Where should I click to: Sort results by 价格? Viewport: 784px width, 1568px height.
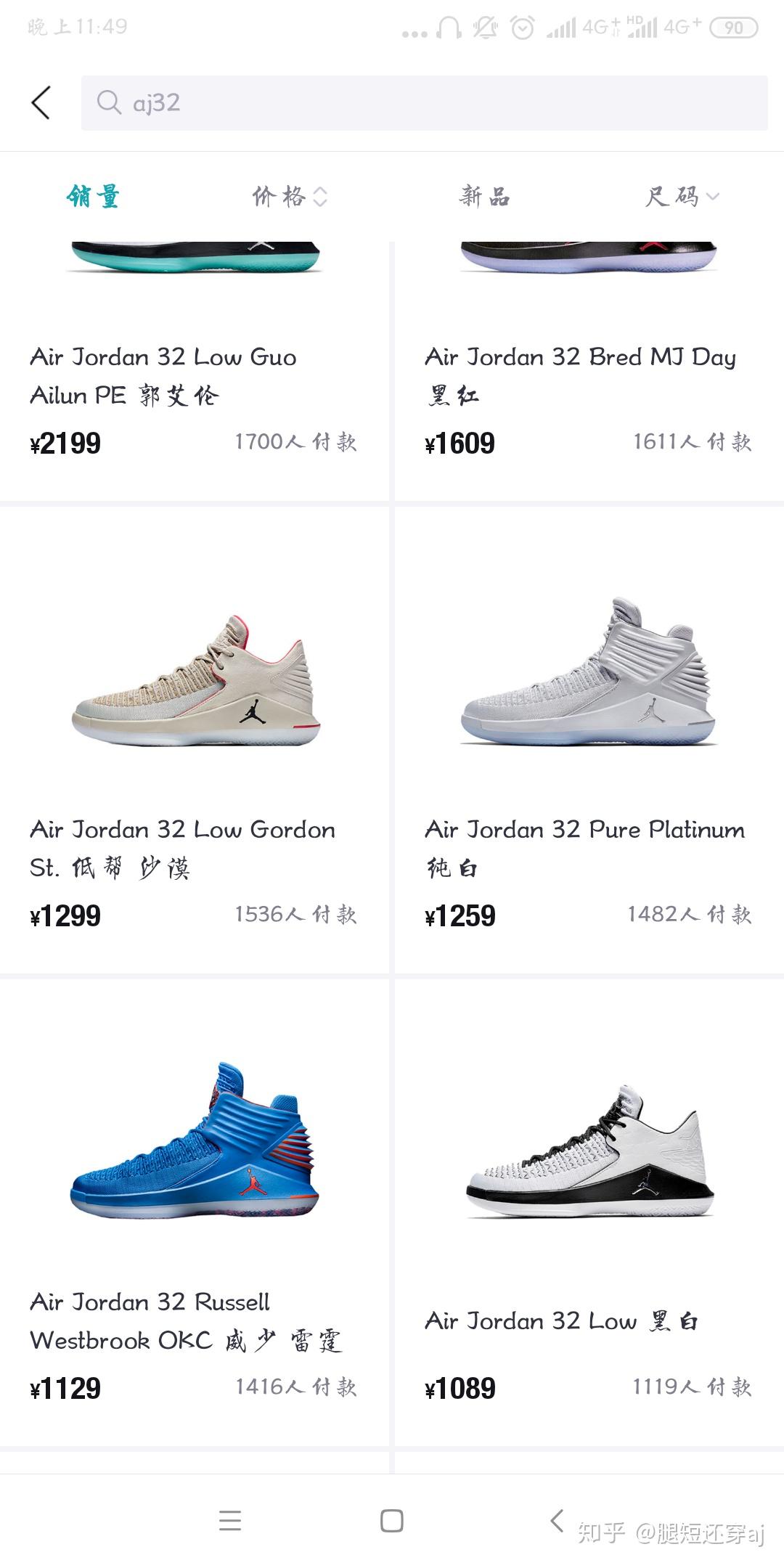click(x=289, y=196)
